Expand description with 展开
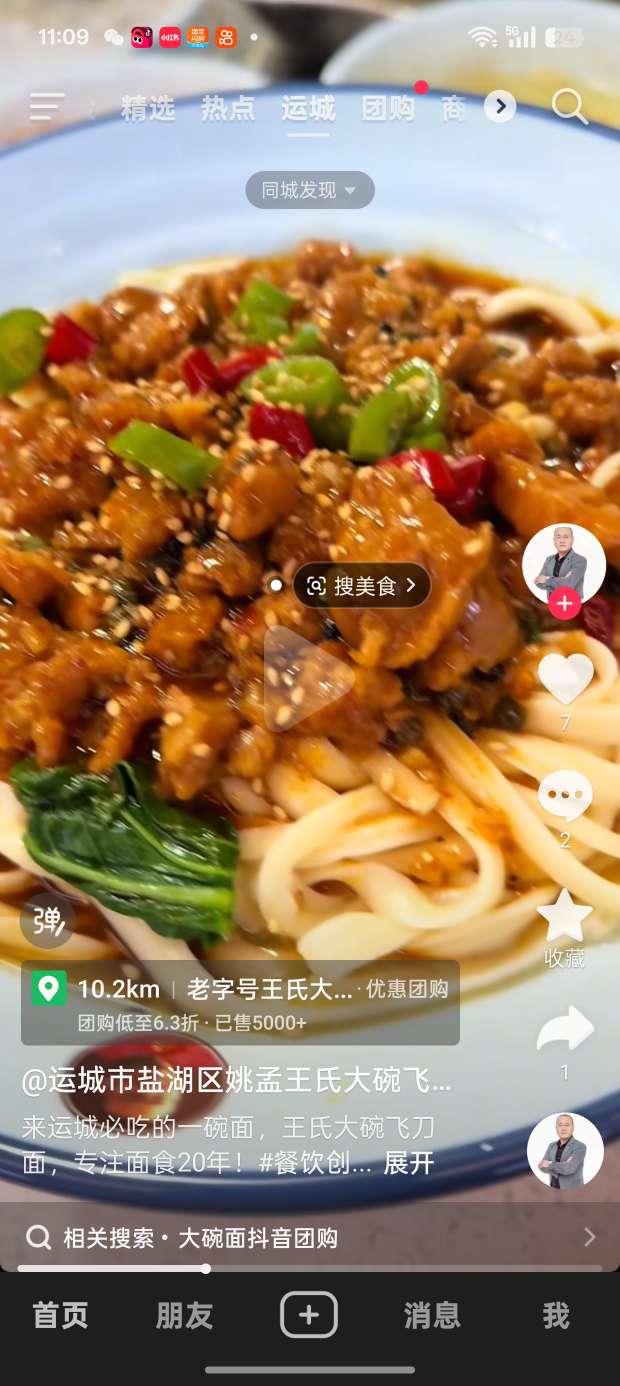The image size is (620, 1386). [x=409, y=1163]
